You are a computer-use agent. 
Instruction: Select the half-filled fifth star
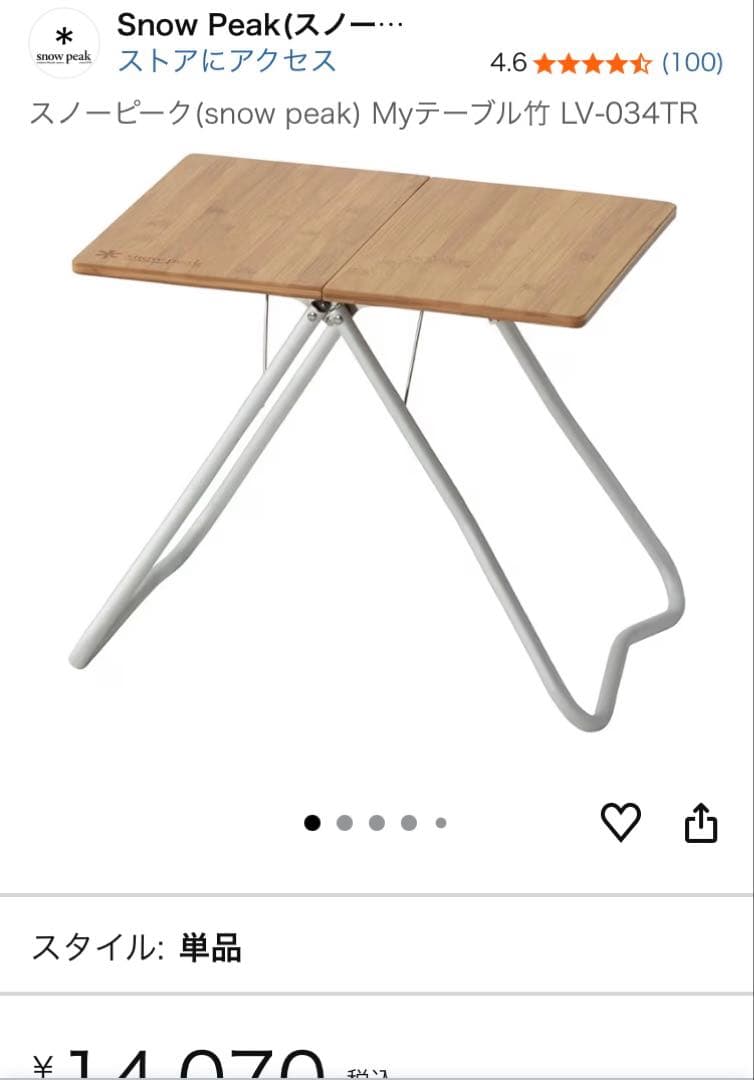640,62
